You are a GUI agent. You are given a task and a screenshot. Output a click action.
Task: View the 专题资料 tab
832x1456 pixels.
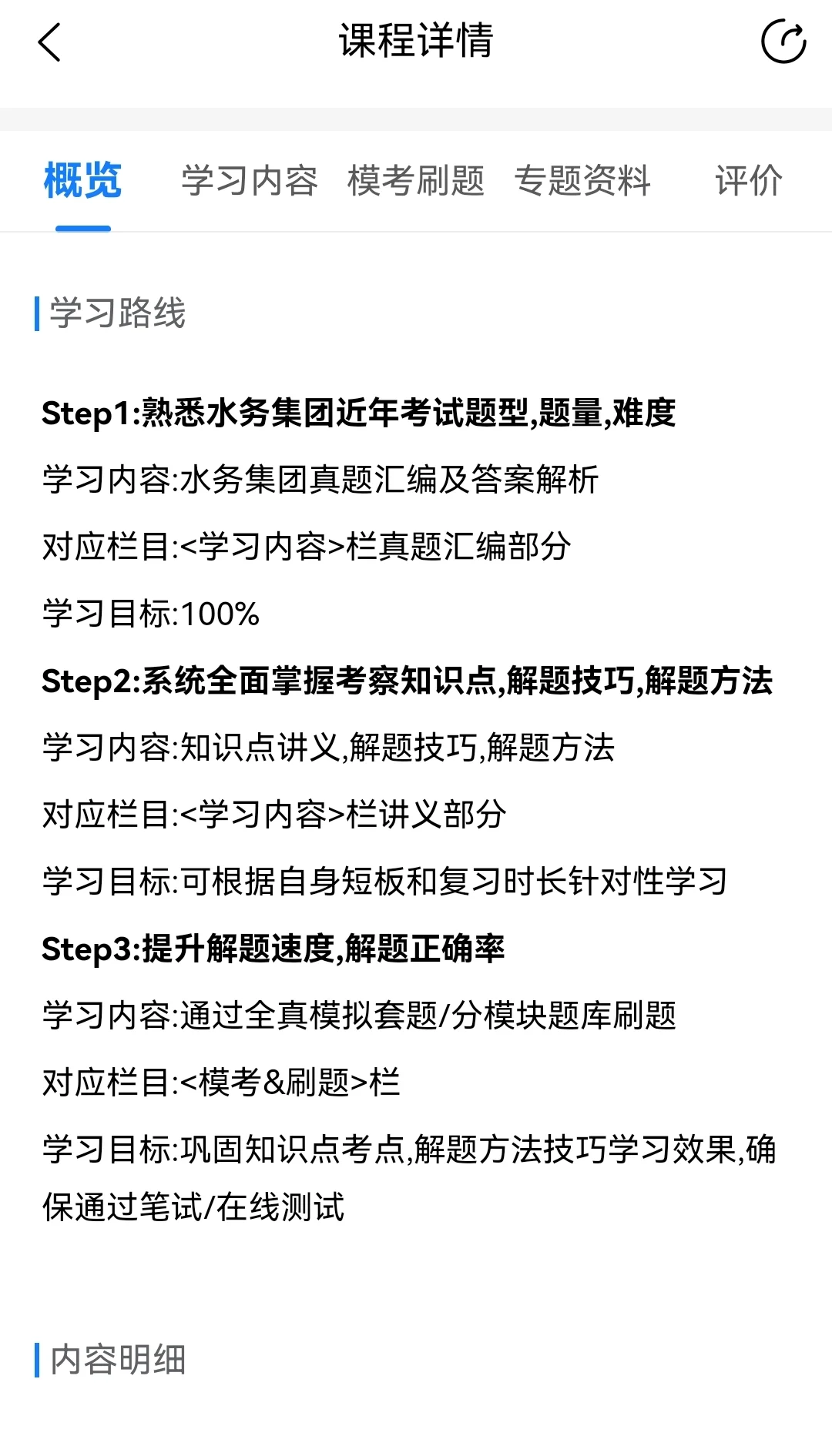click(582, 181)
